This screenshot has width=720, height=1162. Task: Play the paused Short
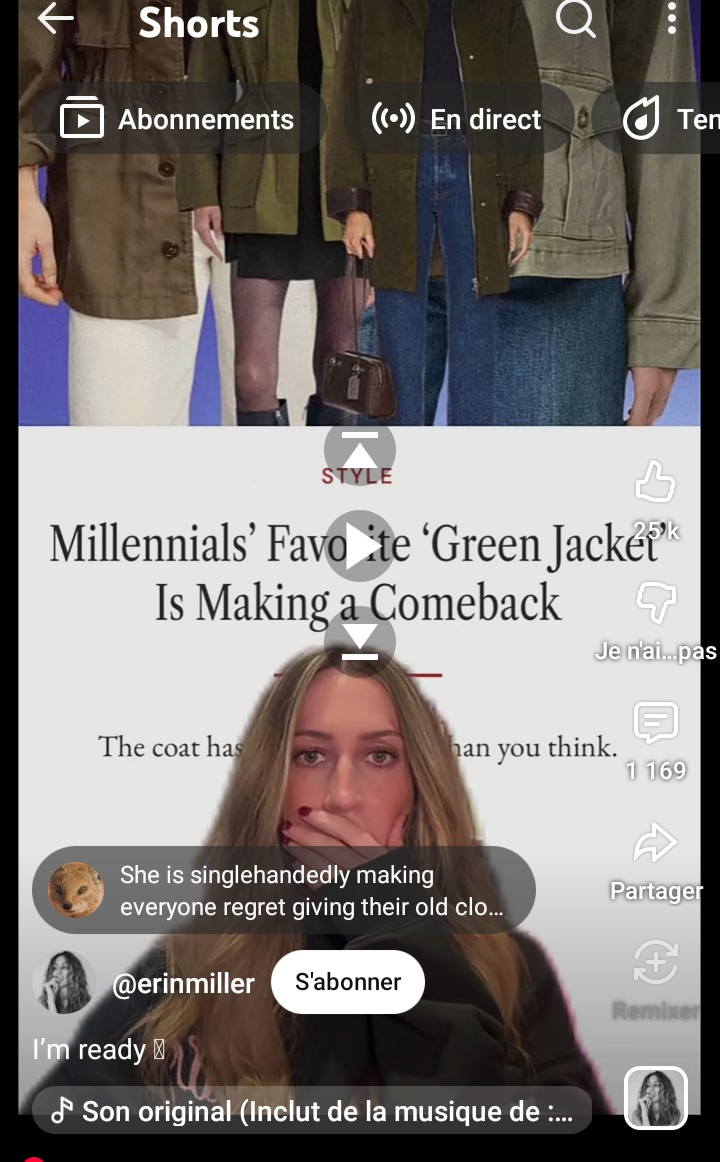360,546
